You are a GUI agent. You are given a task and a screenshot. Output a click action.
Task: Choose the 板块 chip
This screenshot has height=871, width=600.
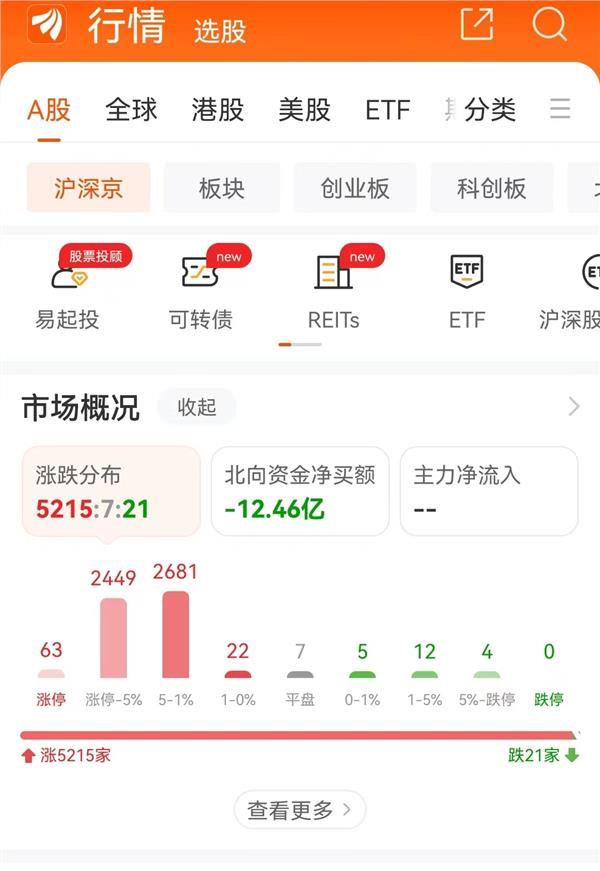pos(221,188)
